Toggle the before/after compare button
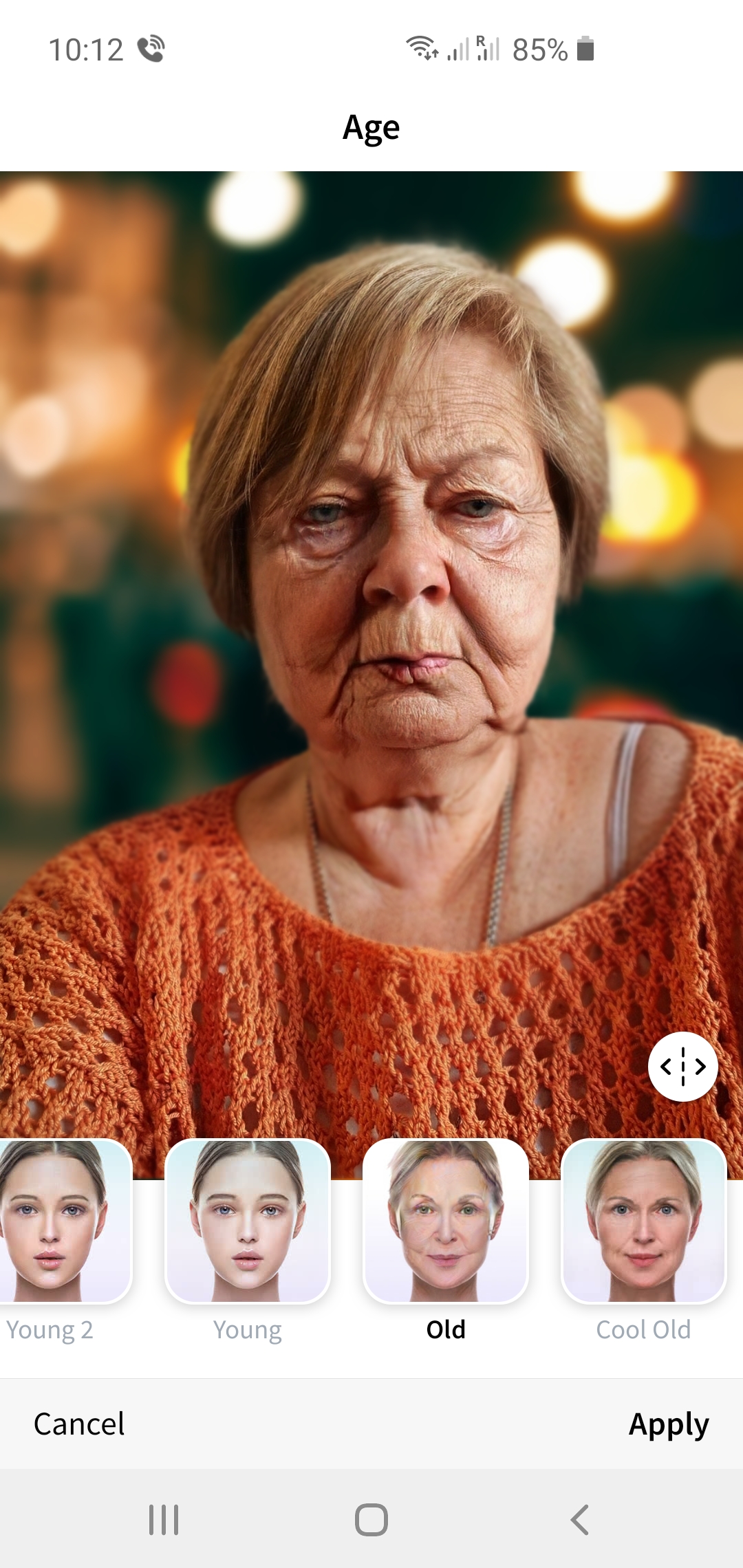Image resolution: width=743 pixels, height=1568 pixels. click(x=682, y=1067)
